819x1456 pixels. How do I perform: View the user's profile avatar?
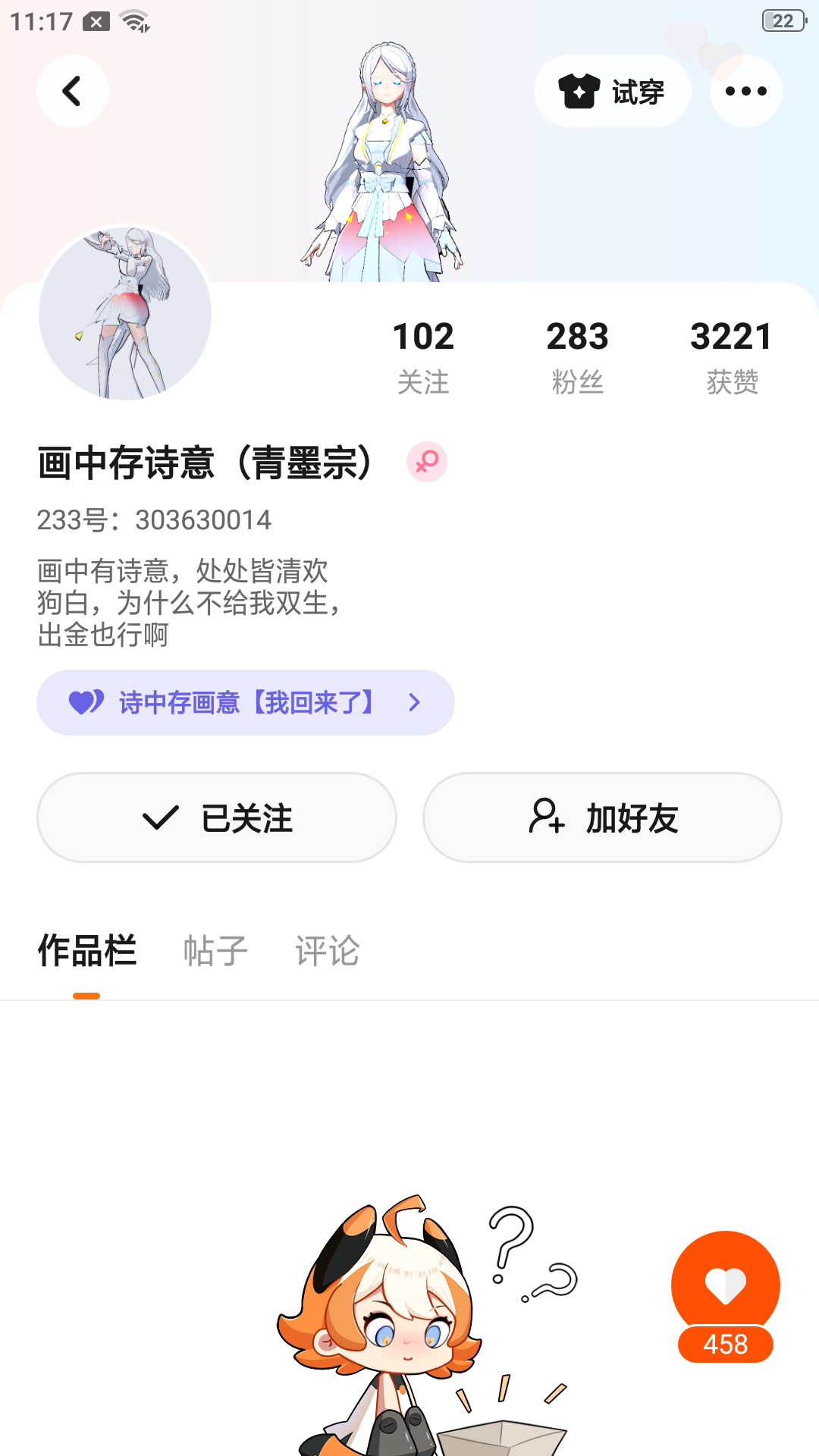(x=125, y=312)
